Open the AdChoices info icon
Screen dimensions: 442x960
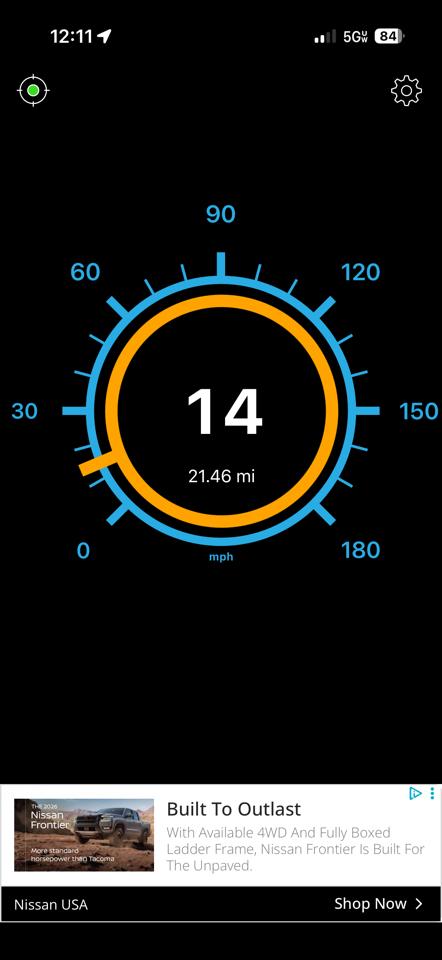416,793
